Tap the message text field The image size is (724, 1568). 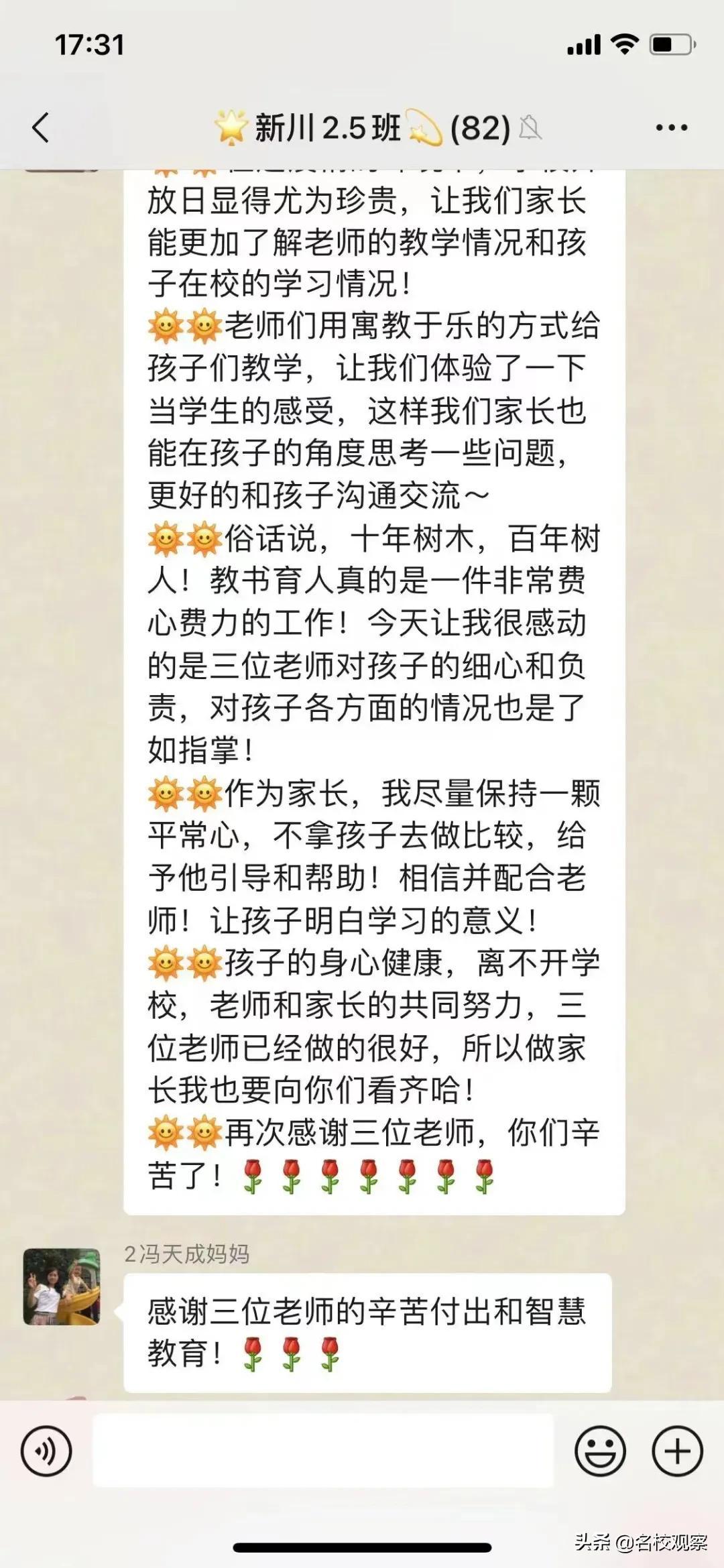322,1451
